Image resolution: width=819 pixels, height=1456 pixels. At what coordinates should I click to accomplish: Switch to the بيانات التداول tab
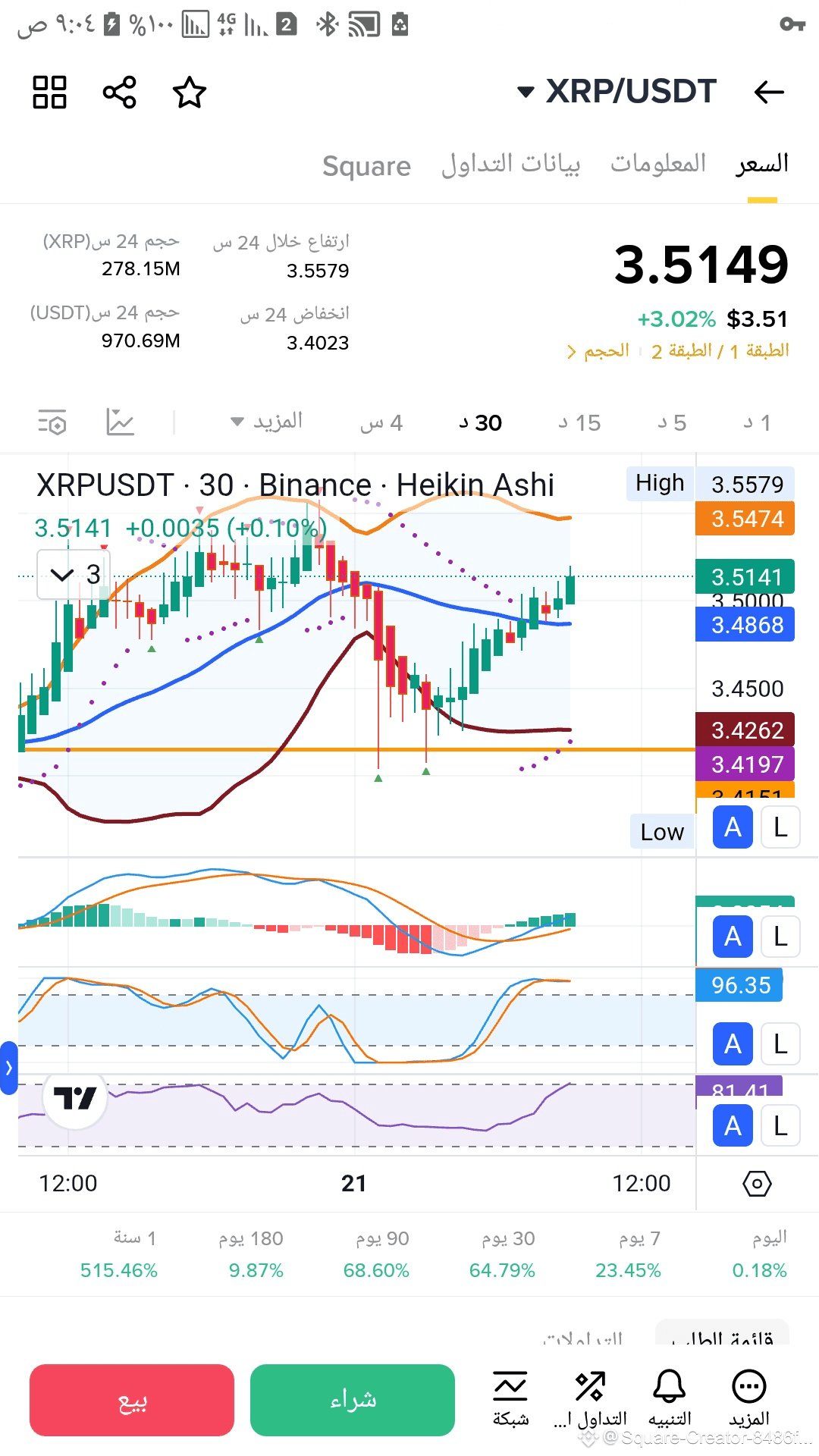point(510,164)
